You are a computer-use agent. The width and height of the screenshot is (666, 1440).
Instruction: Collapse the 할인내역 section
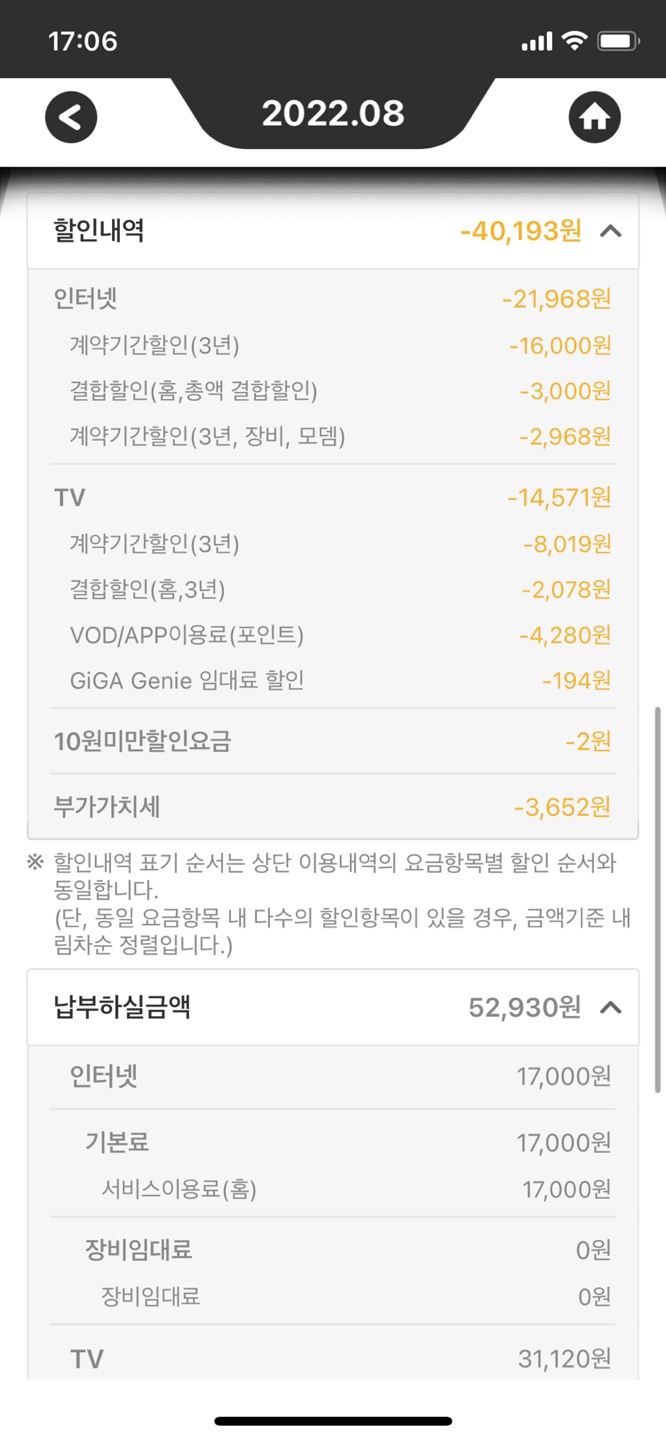tap(610, 231)
